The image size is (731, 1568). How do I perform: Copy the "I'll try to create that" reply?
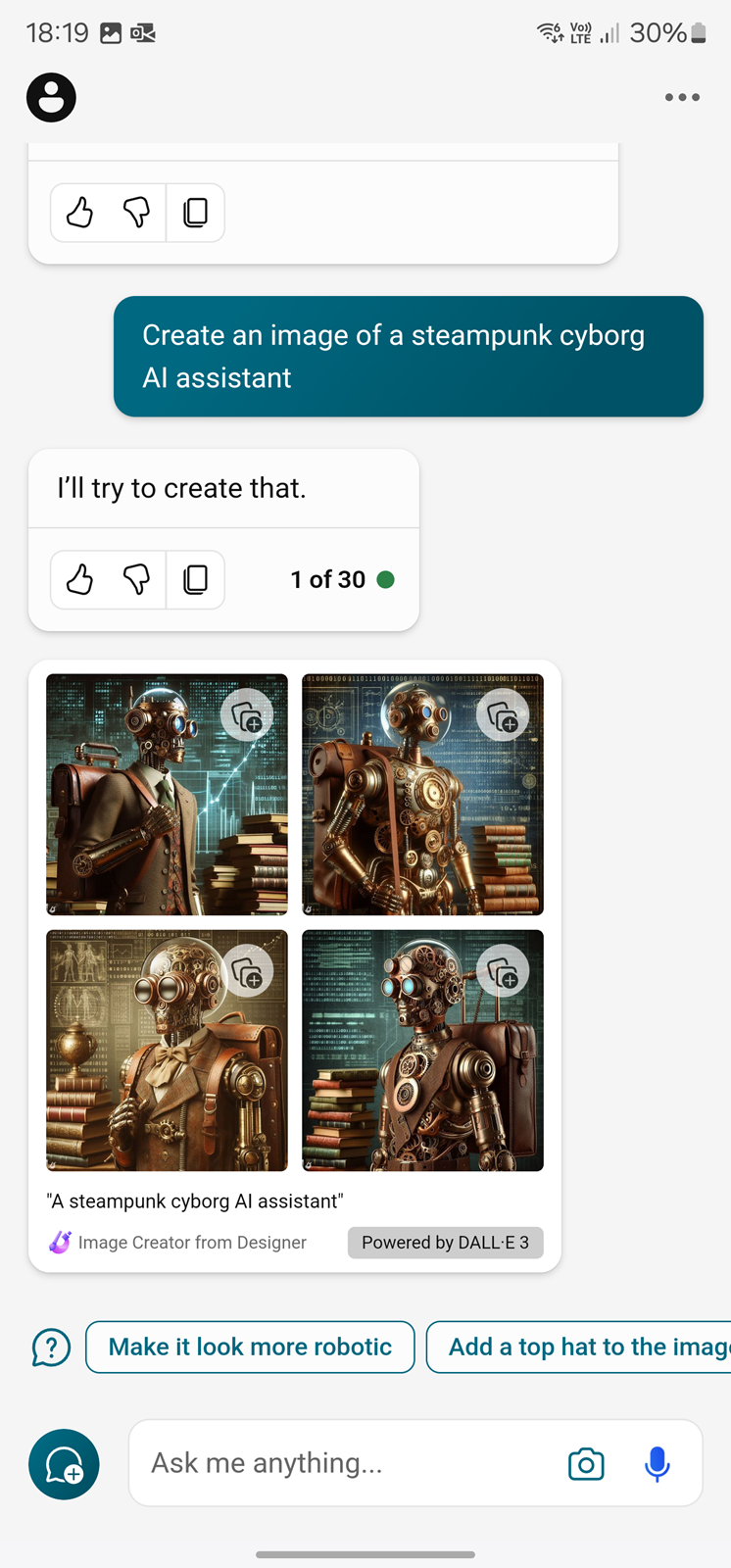tap(196, 579)
